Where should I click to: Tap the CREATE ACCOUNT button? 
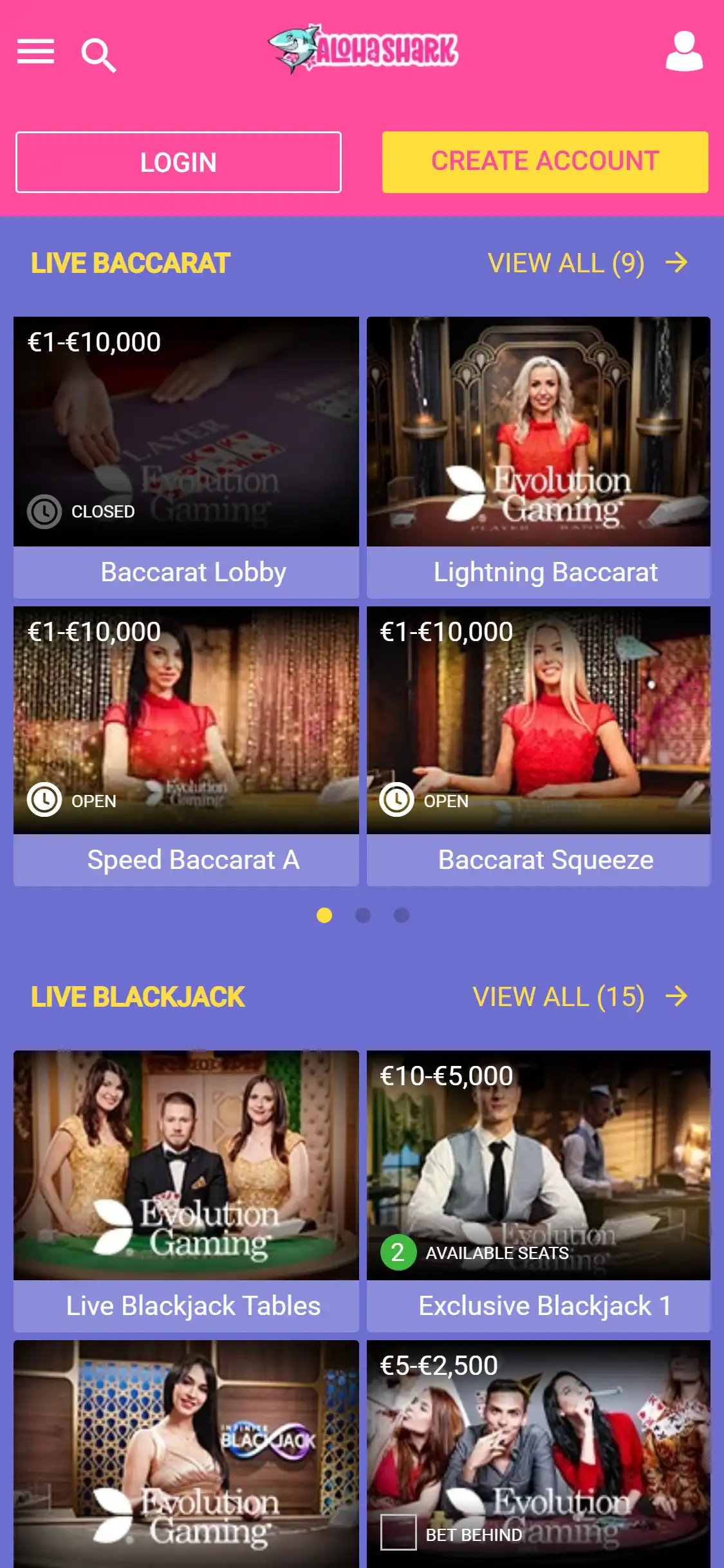tap(545, 162)
